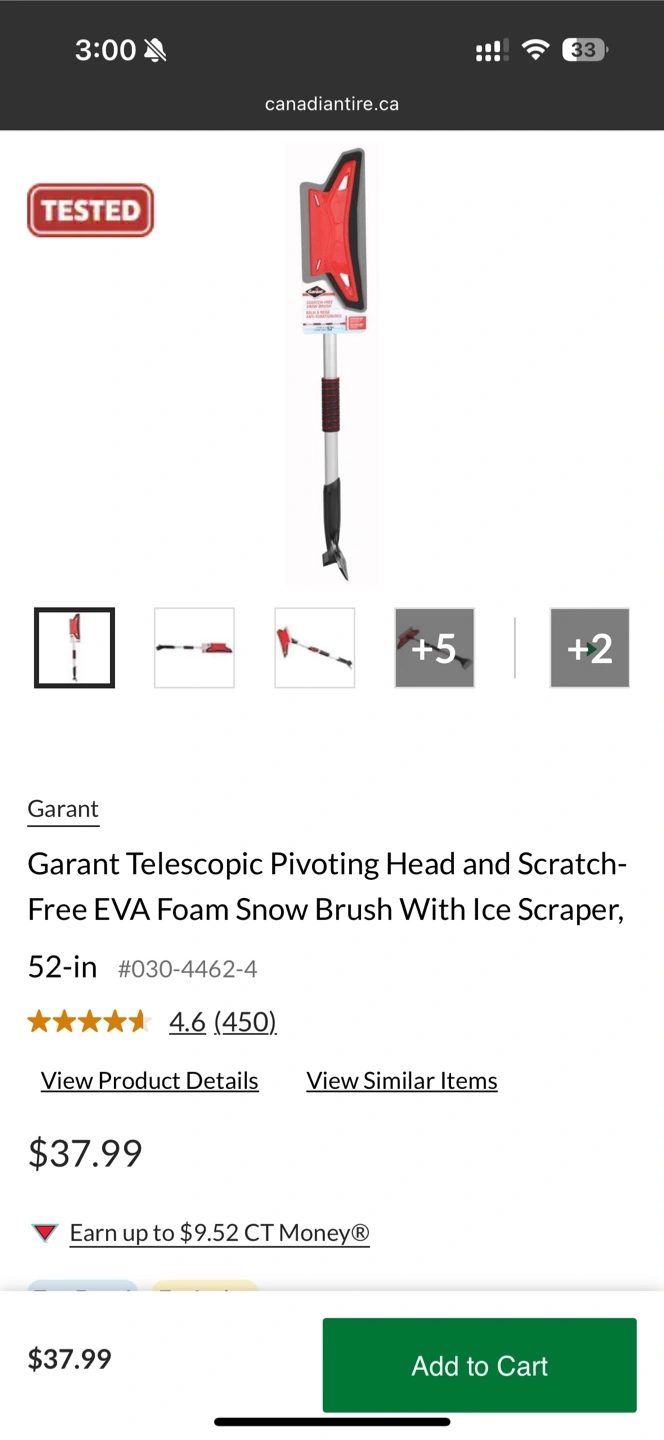The image size is (664, 1440).
Task: Add the snow brush to cart
Action: (479, 1365)
